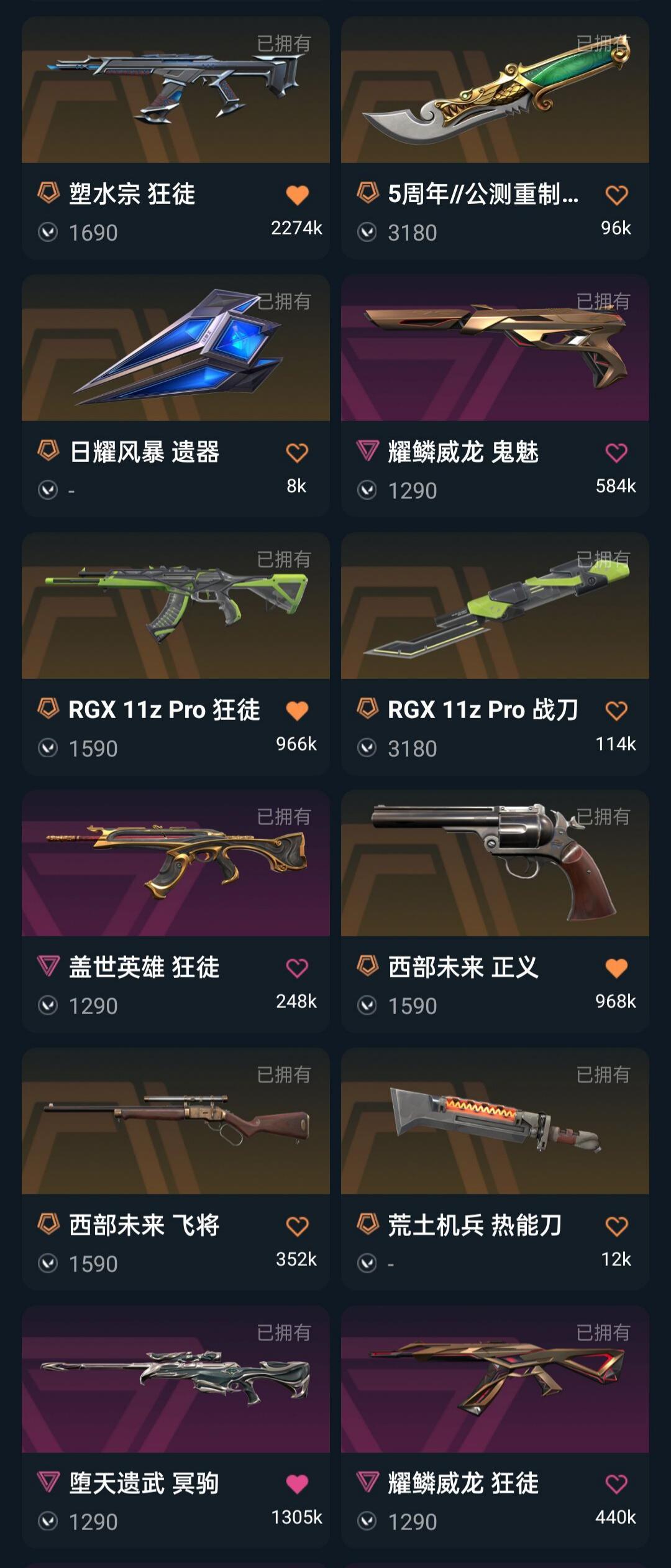This screenshot has height=1568, width=671.
Task: Like the 西部未来 飞将 skin
Action: pyautogui.click(x=297, y=1226)
